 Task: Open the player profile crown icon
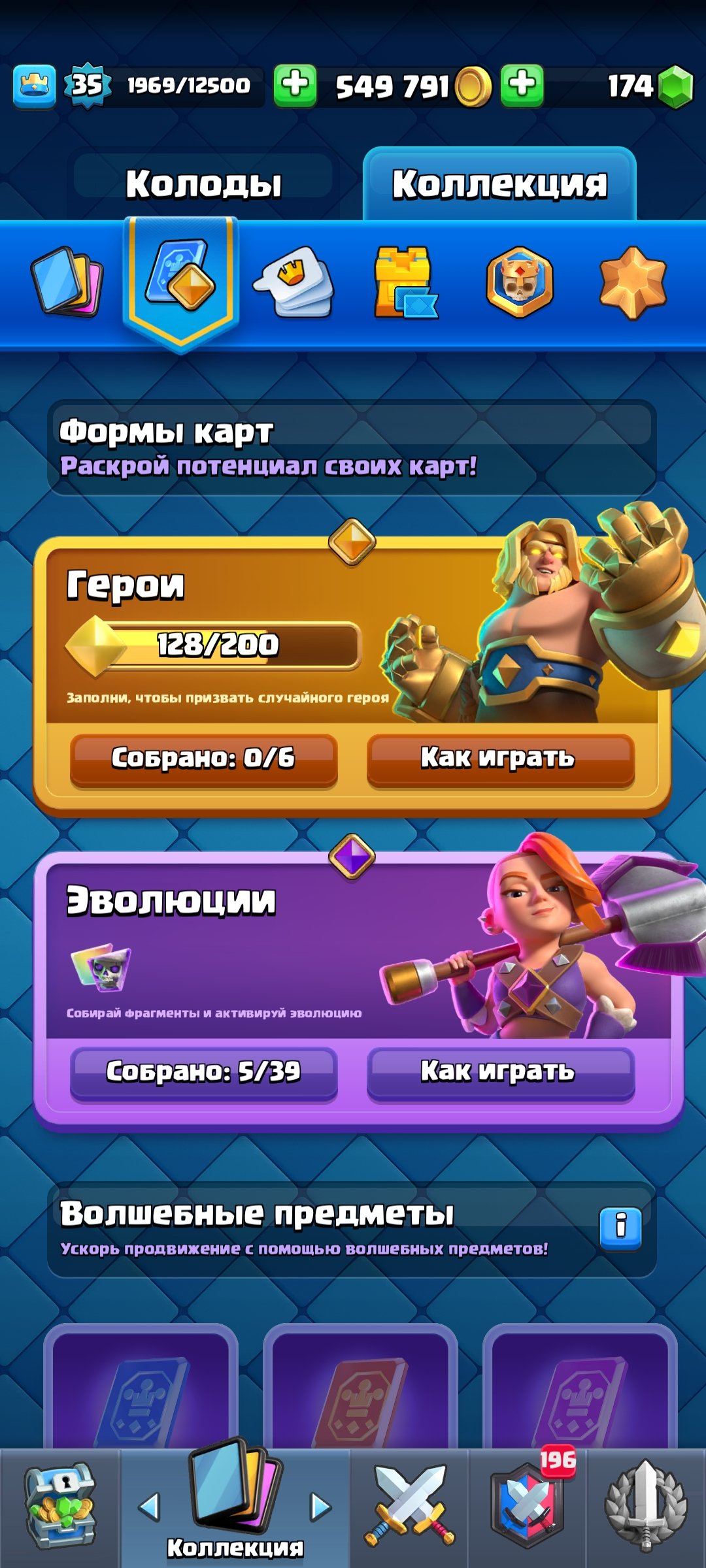pos(34,86)
